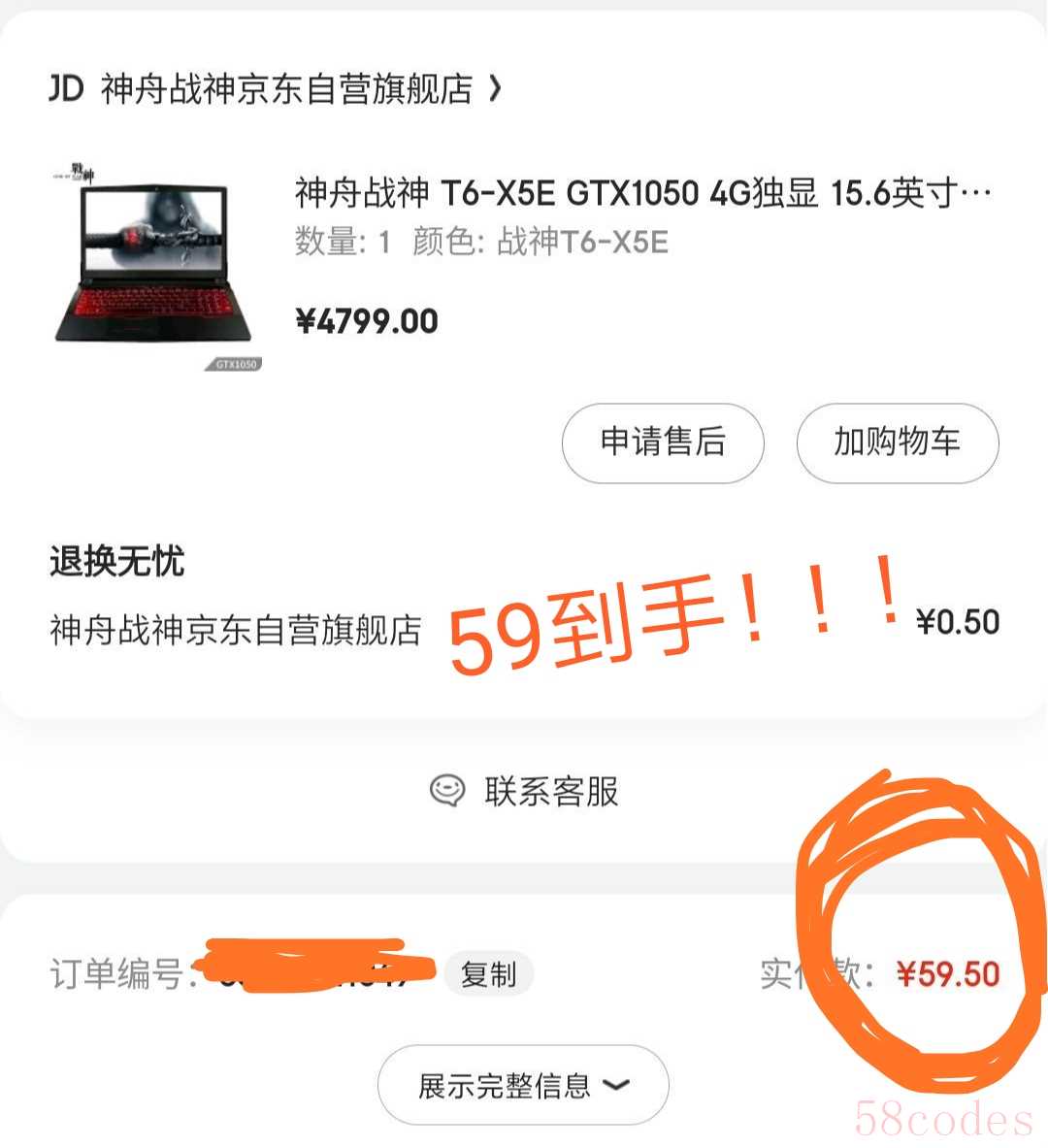Viewport: 1048px width, 1148px height.
Task: Contact customer service via 联系客服
Action: click(525, 791)
